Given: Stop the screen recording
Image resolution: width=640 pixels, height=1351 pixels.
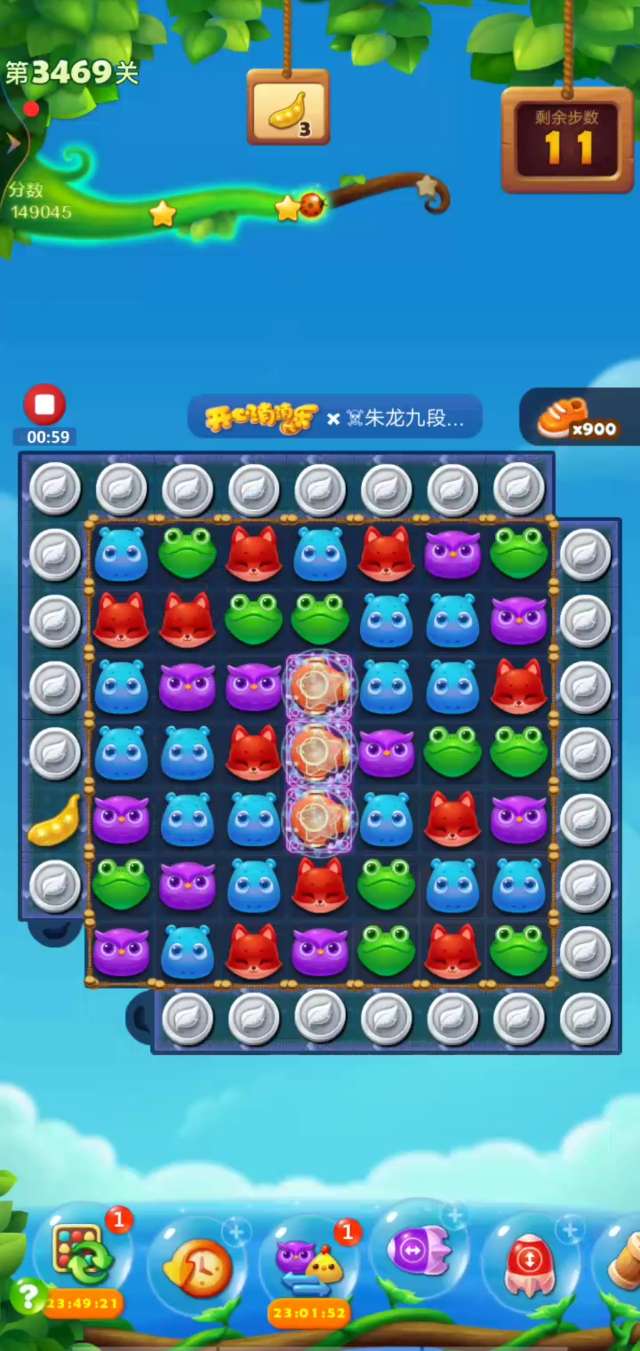Looking at the screenshot, I should [44, 405].
